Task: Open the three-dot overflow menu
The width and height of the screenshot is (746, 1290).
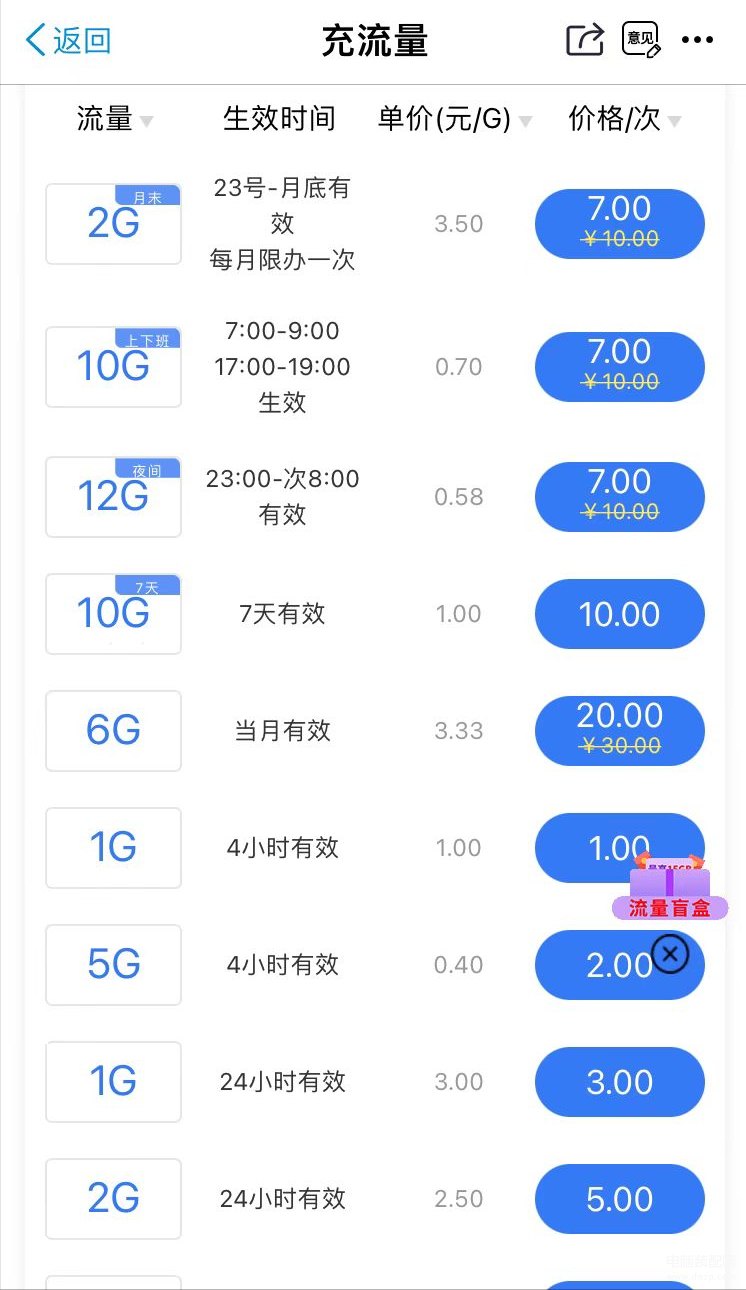Action: 697,40
